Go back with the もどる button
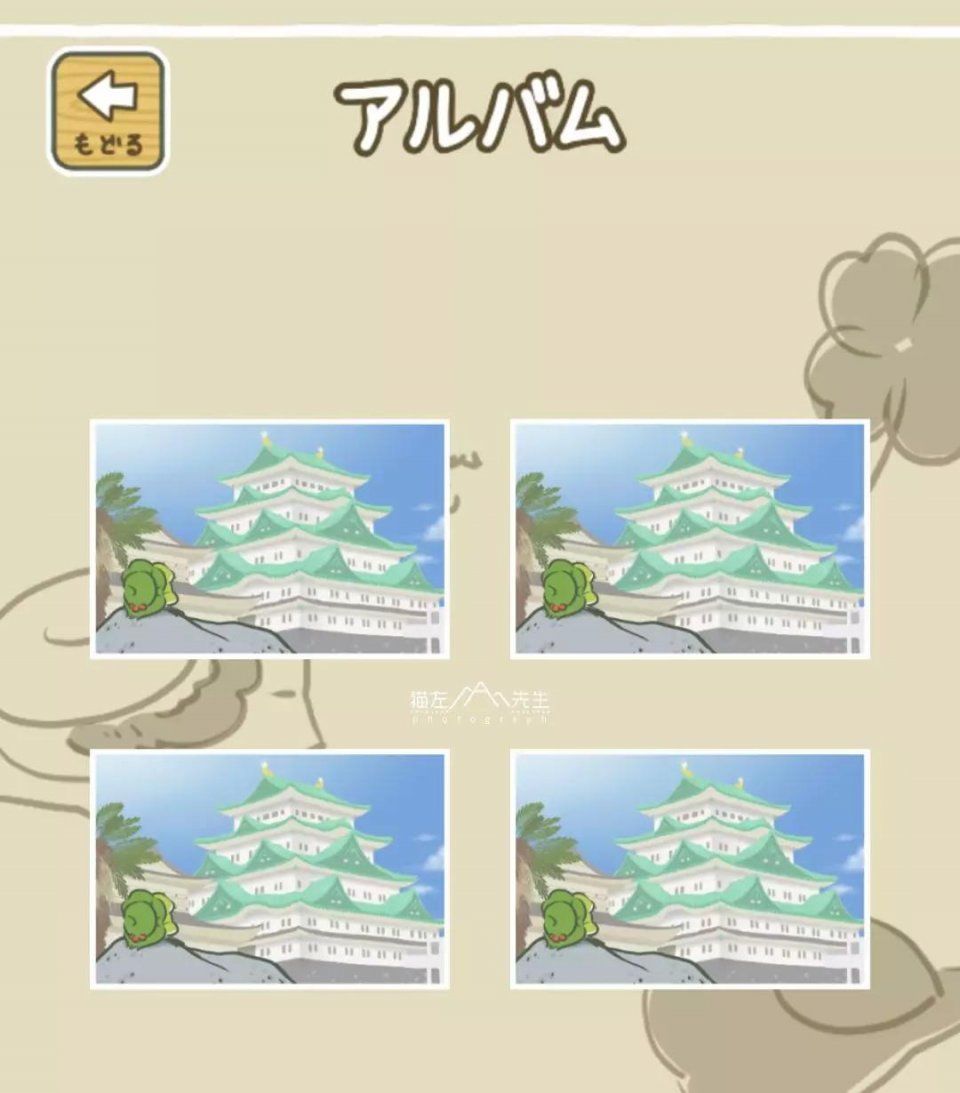This screenshot has width=960, height=1093. tap(108, 112)
